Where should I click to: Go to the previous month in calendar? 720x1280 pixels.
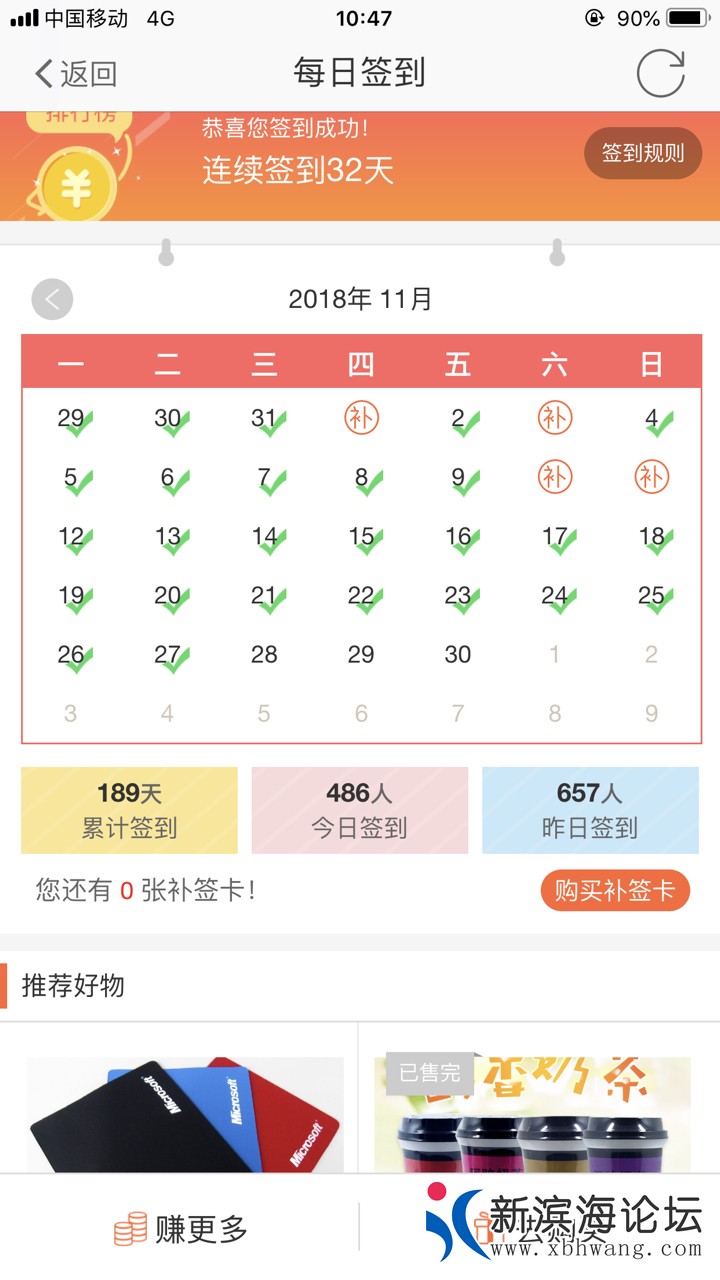52,299
